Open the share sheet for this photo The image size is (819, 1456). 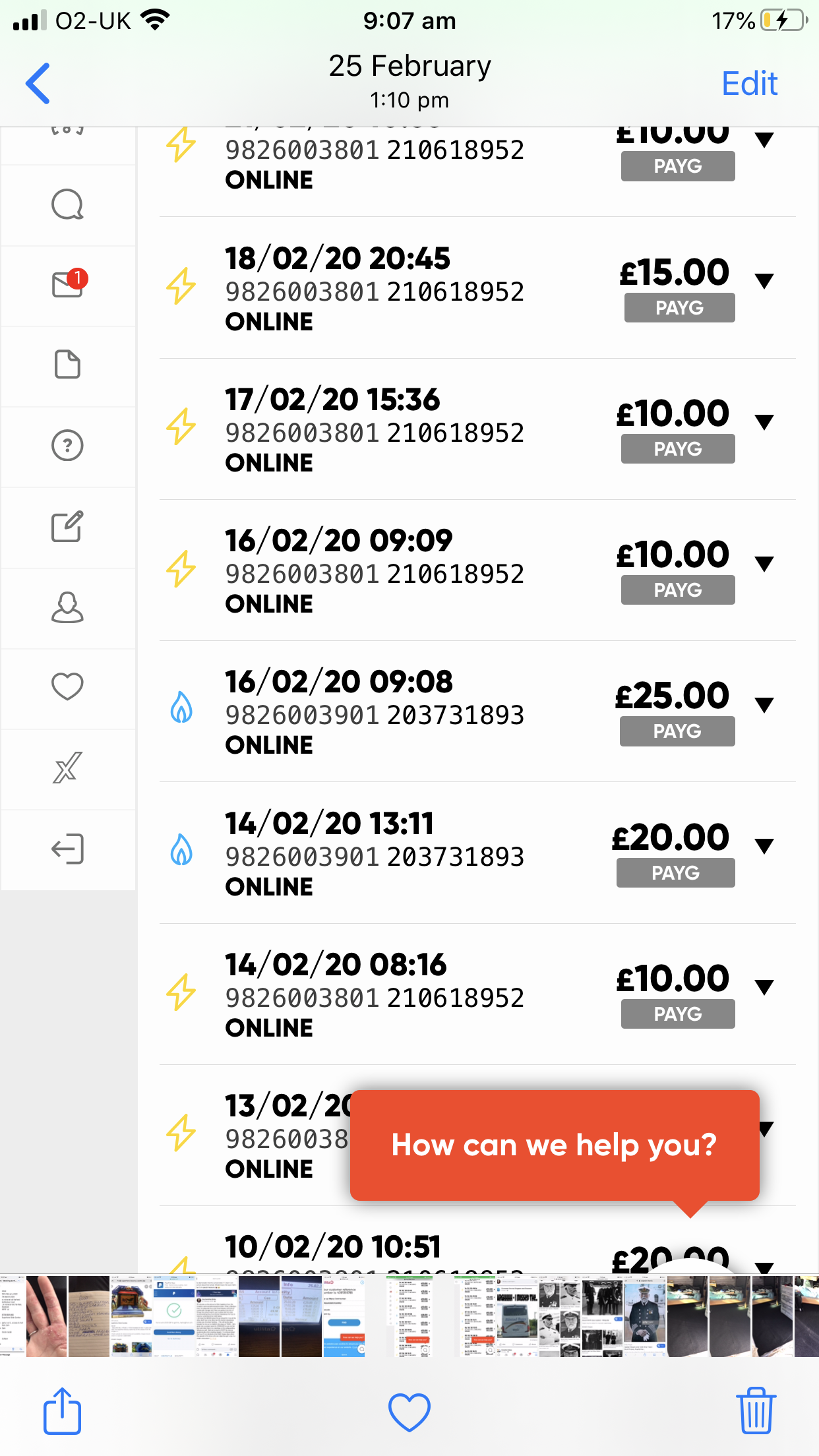tap(62, 1411)
